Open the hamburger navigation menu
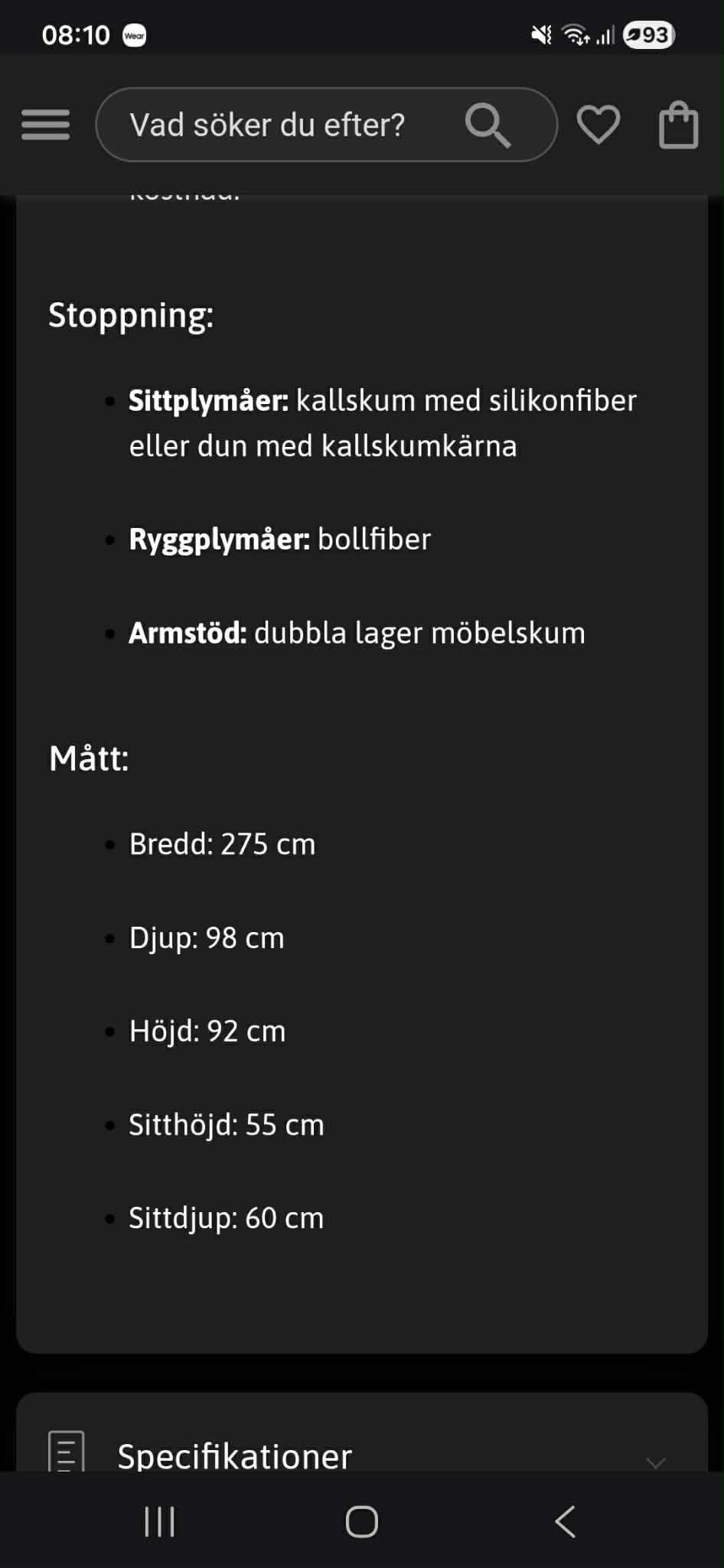The width and height of the screenshot is (724, 1568). point(45,125)
